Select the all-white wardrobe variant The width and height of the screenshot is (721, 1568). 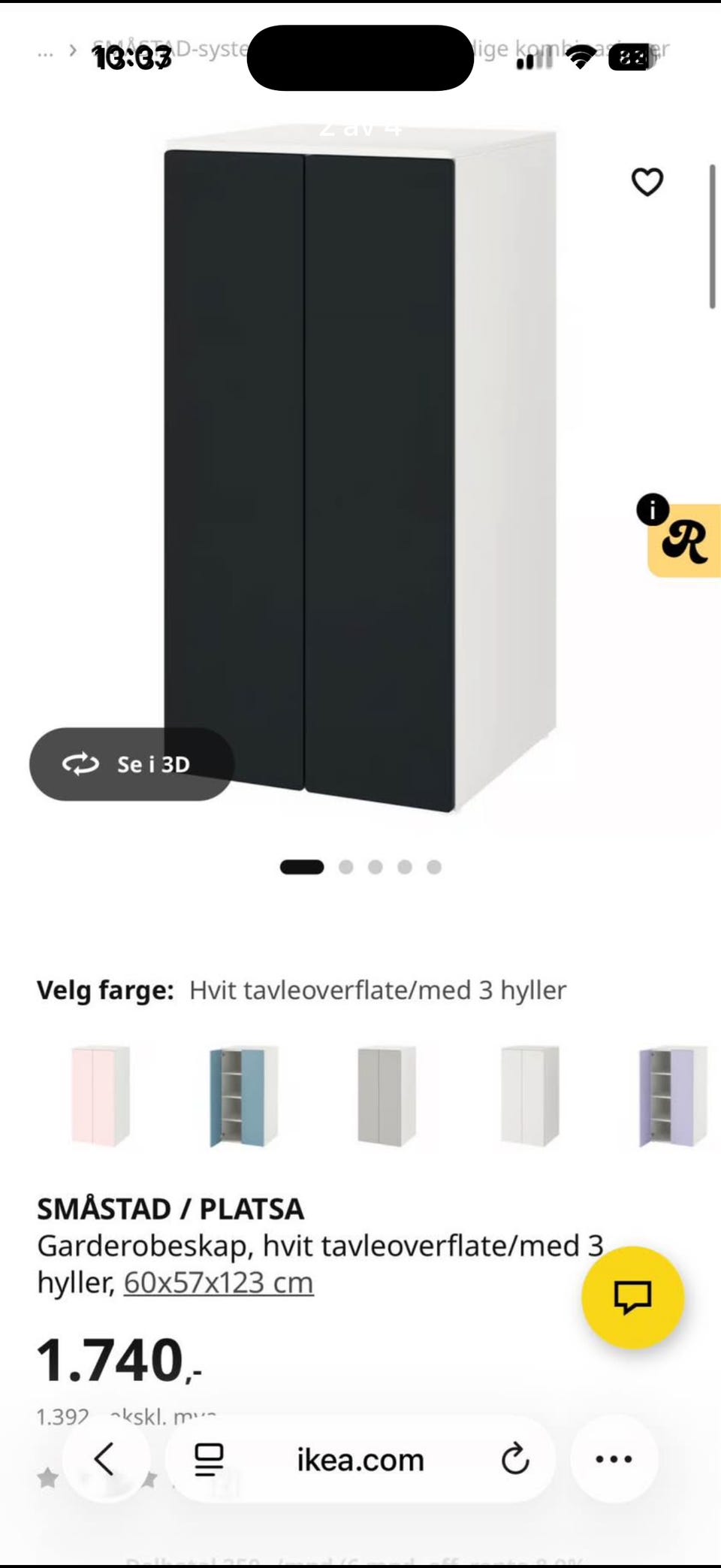[x=529, y=1095]
